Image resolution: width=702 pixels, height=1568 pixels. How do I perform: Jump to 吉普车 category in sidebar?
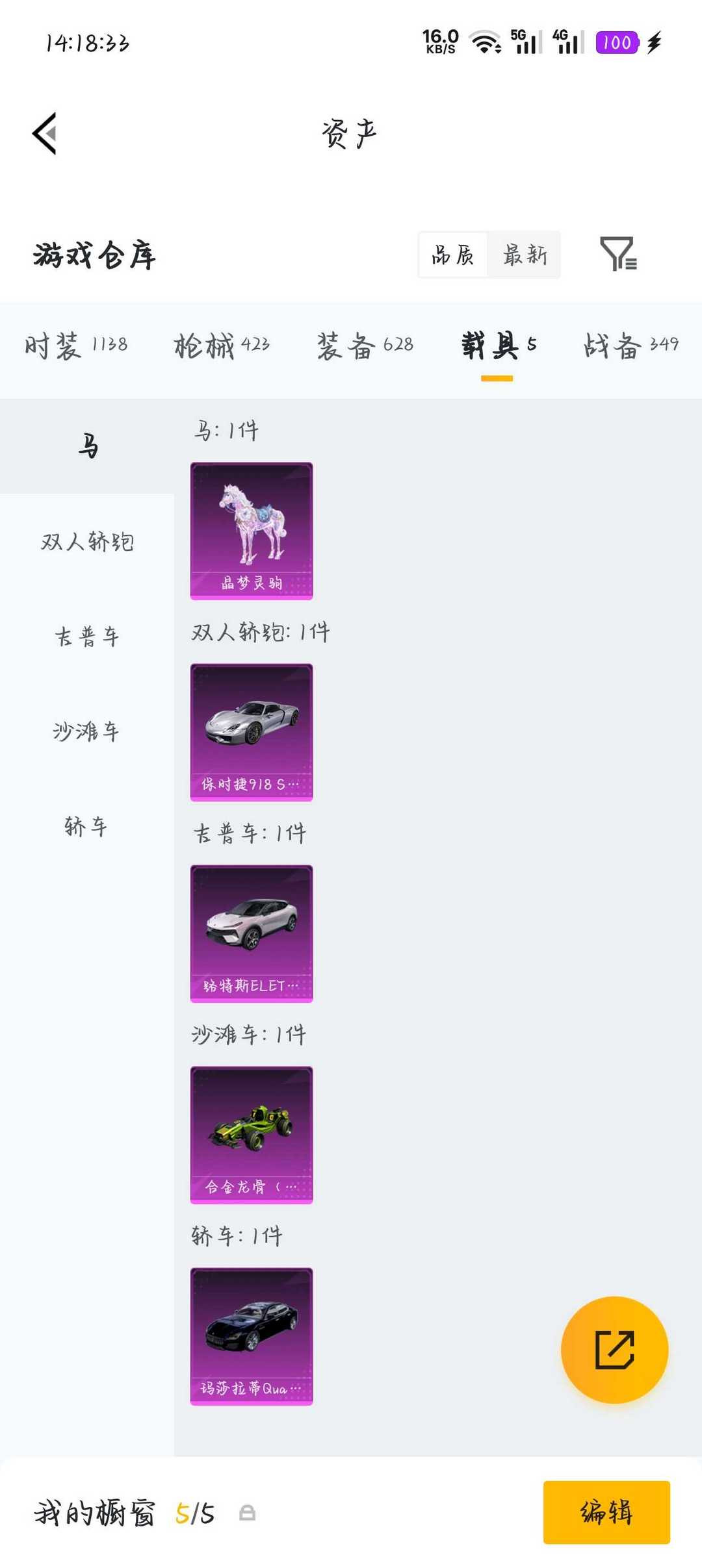tap(87, 637)
